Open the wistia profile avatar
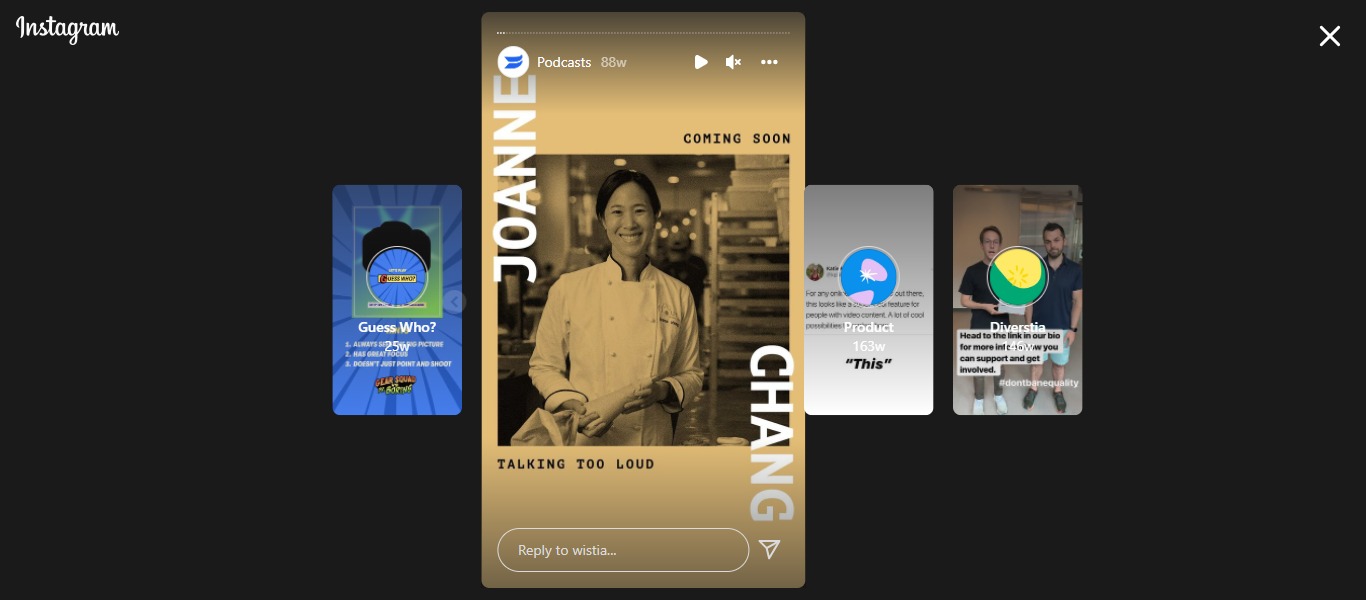1366x600 pixels. (x=513, y=62)
